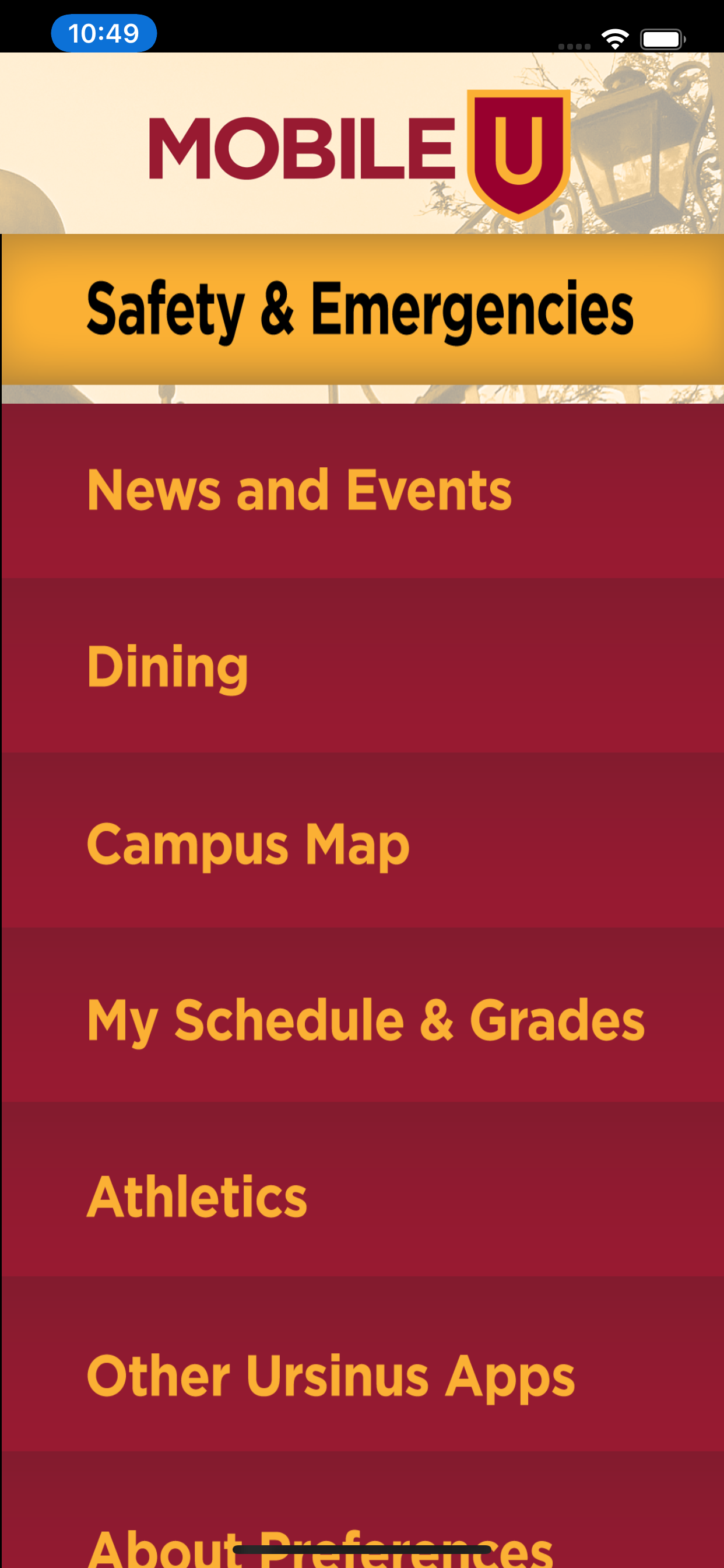This screenshot has width=724, height=1568.
Task: Tap the home indicator bar at screen bottom
Action: 362,1550
